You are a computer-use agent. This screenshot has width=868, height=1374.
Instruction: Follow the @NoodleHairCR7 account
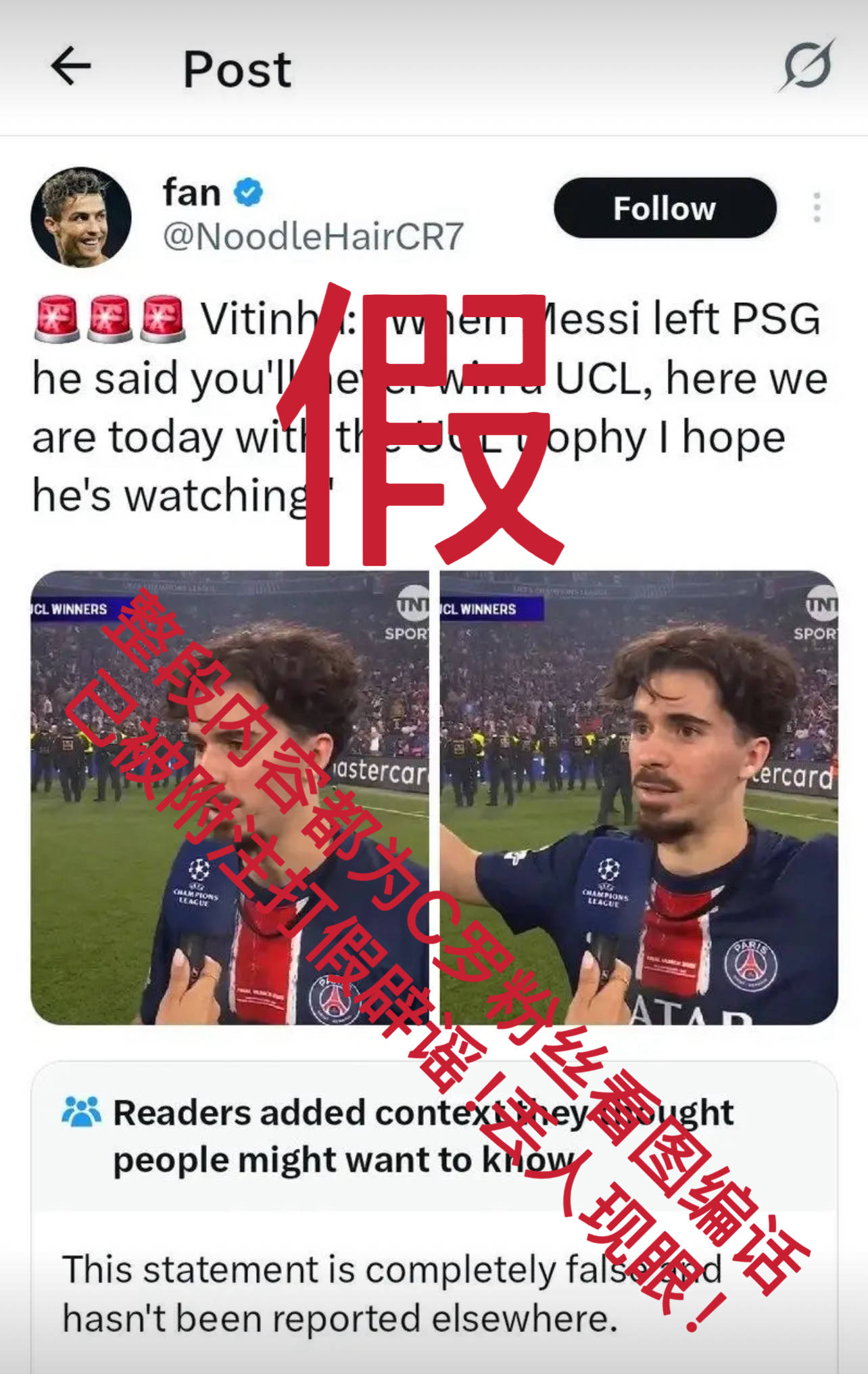coord(665,208)
